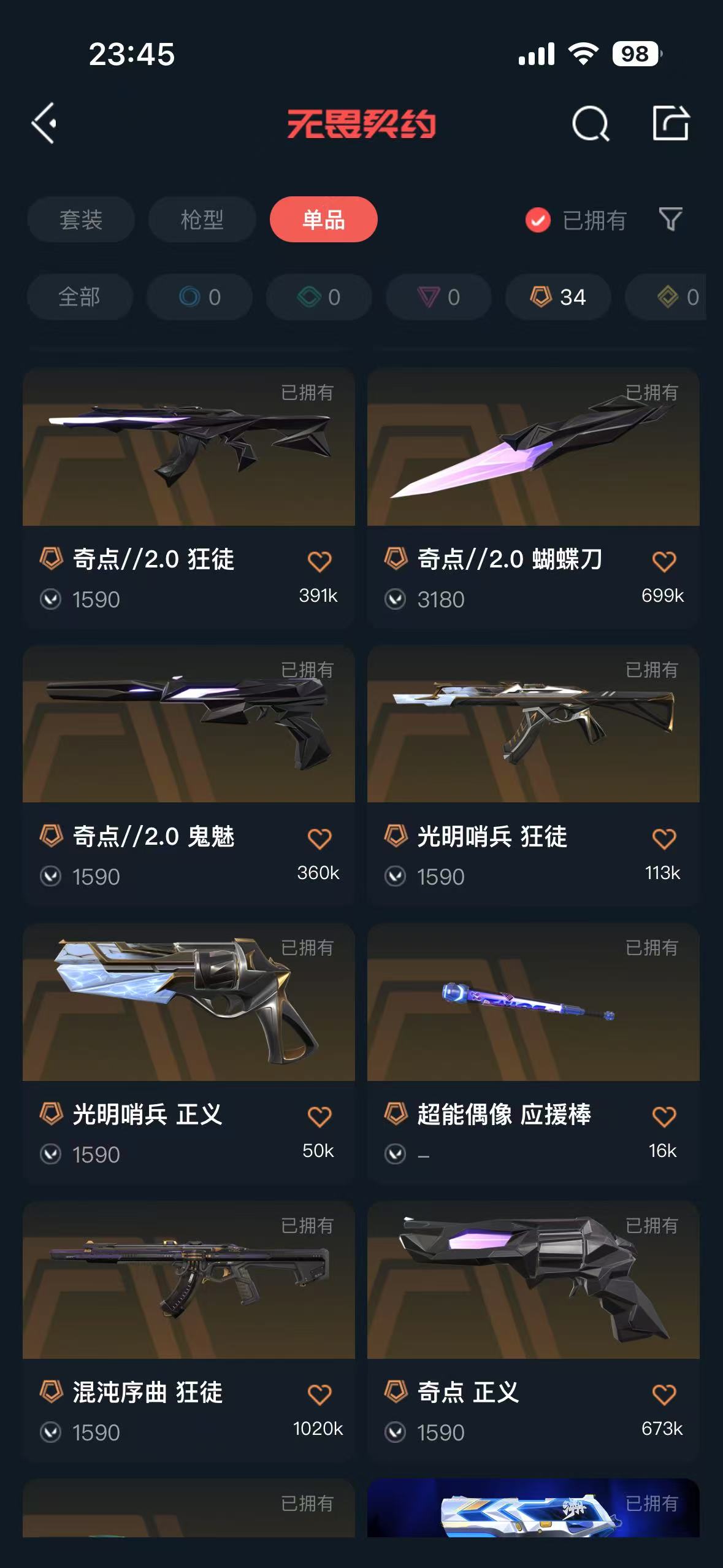This screenshot has width=723, height=1568.
Task: Heart the 奇点 正义 skin
Action: pyautogui.click(x=664, y=1394)
